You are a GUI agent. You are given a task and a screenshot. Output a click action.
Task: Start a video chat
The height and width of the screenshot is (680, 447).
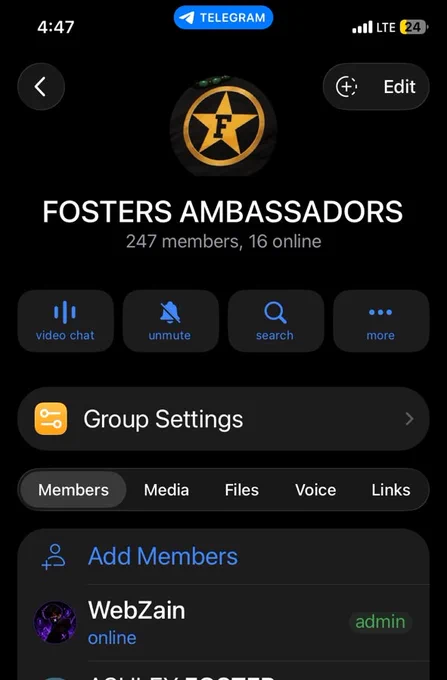click(x=65, y=321)
